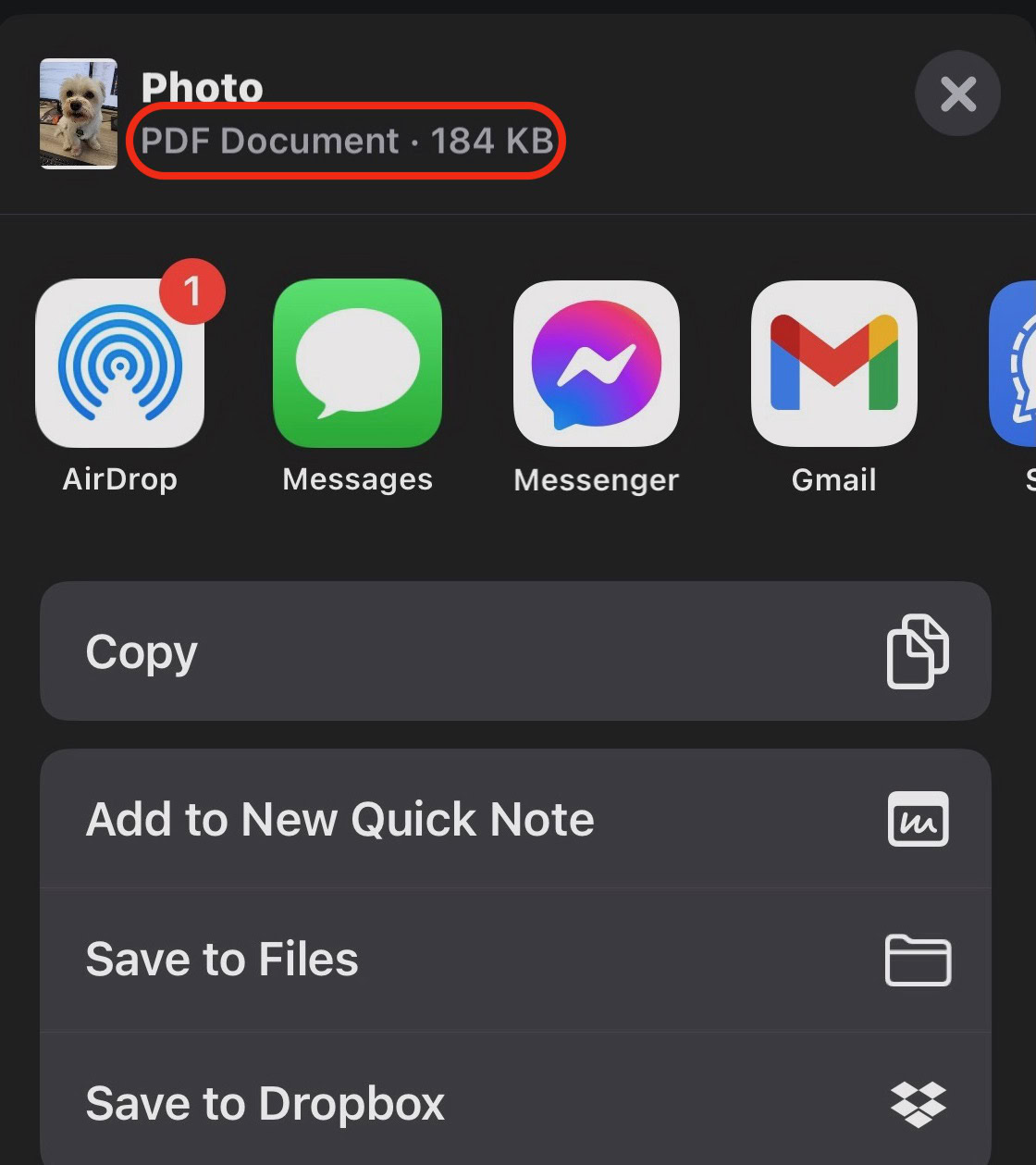Share to Messenger

point(597,364)
